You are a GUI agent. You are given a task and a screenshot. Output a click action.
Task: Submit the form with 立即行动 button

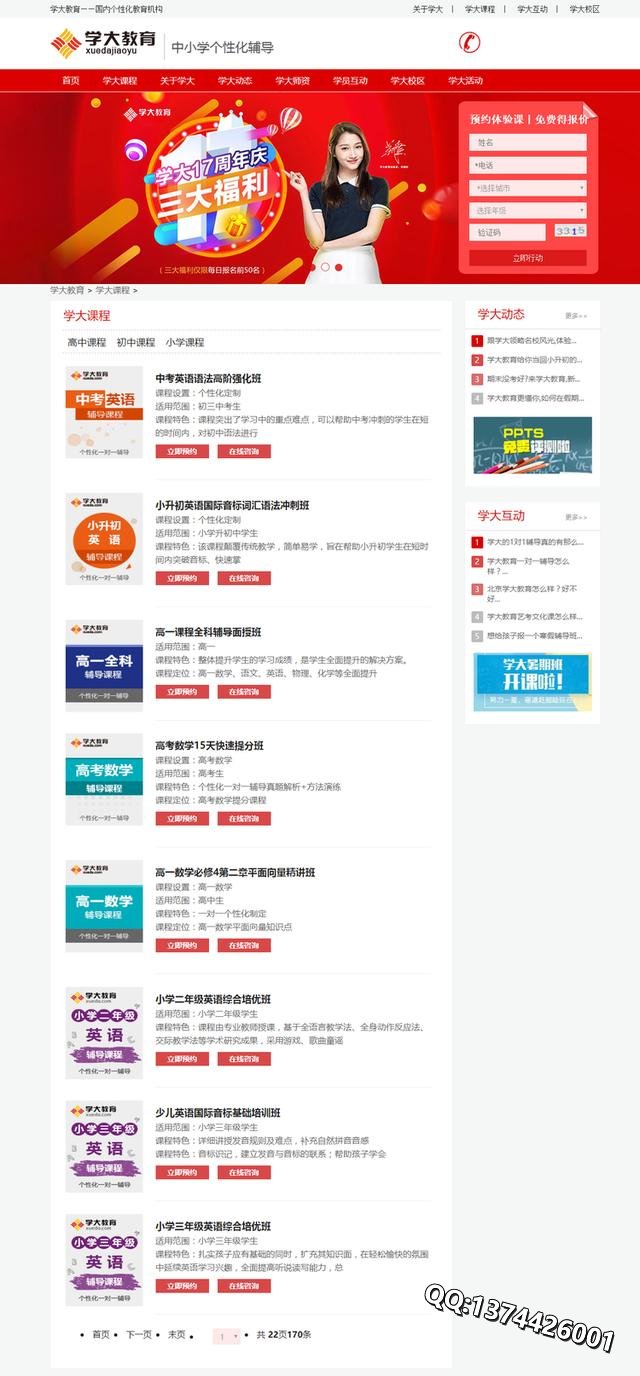click(x=527, y=258)
